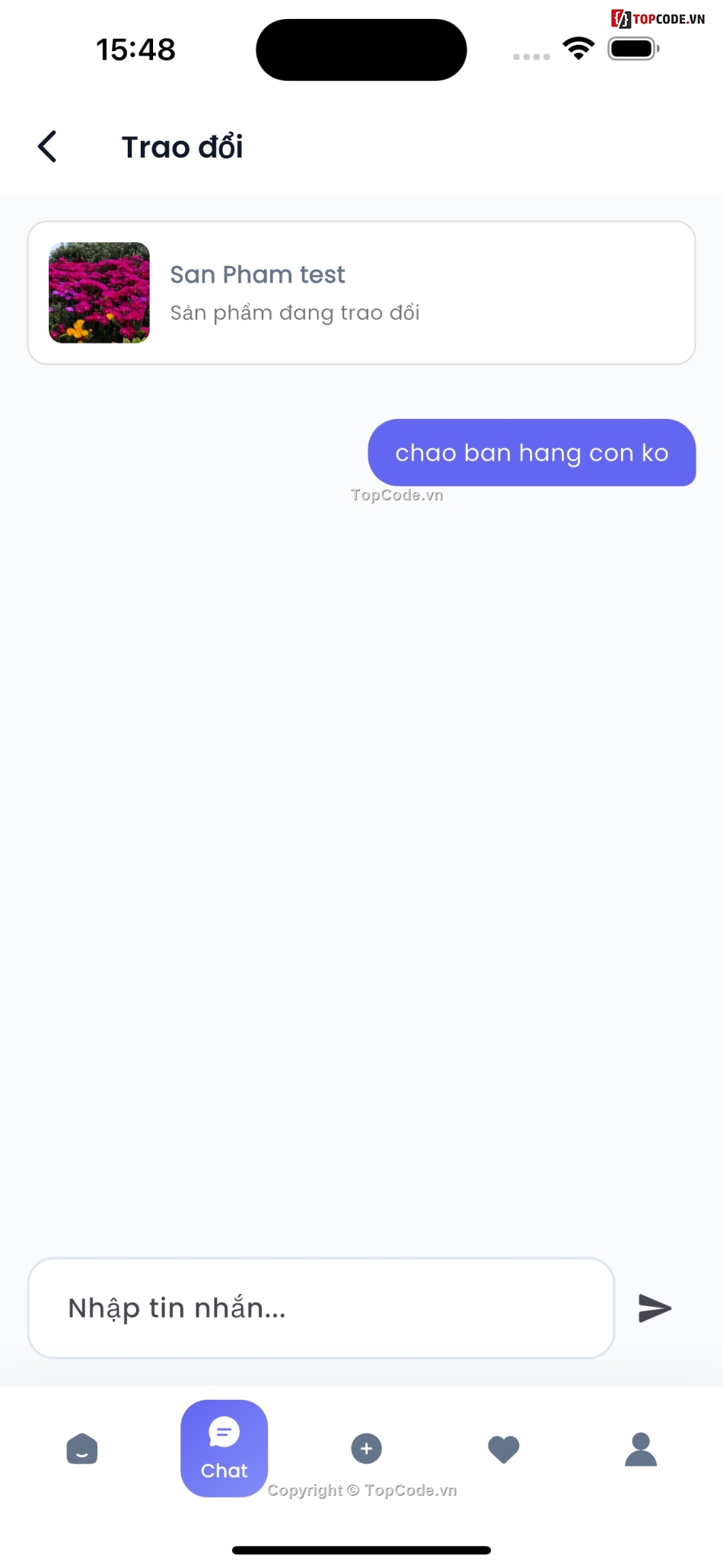The height and width of the screenshot is (1568, 723).
Task: Go back using the left chevron arrow
Action: 46,145
